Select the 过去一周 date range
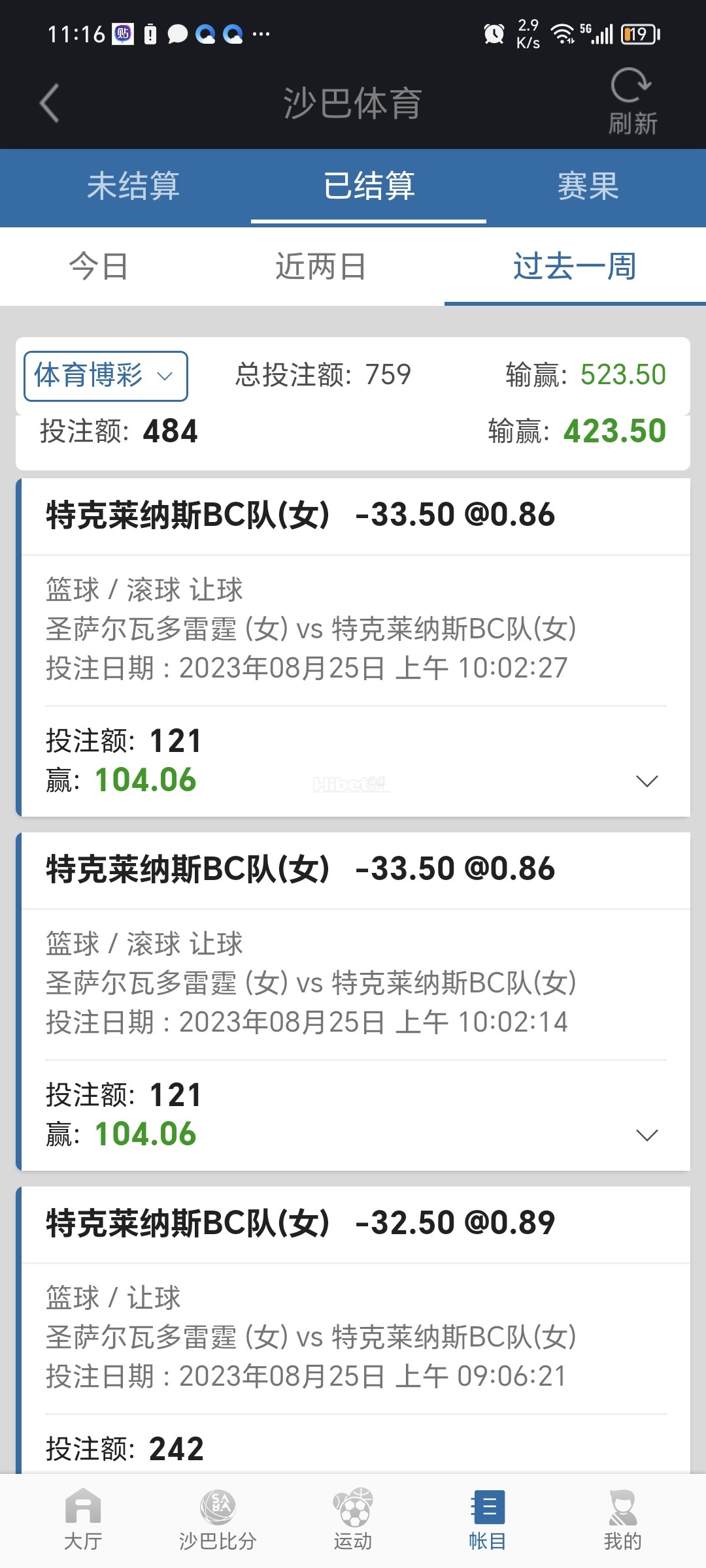The width and height of the screenshot is (706, 1568). pos(574,267)
